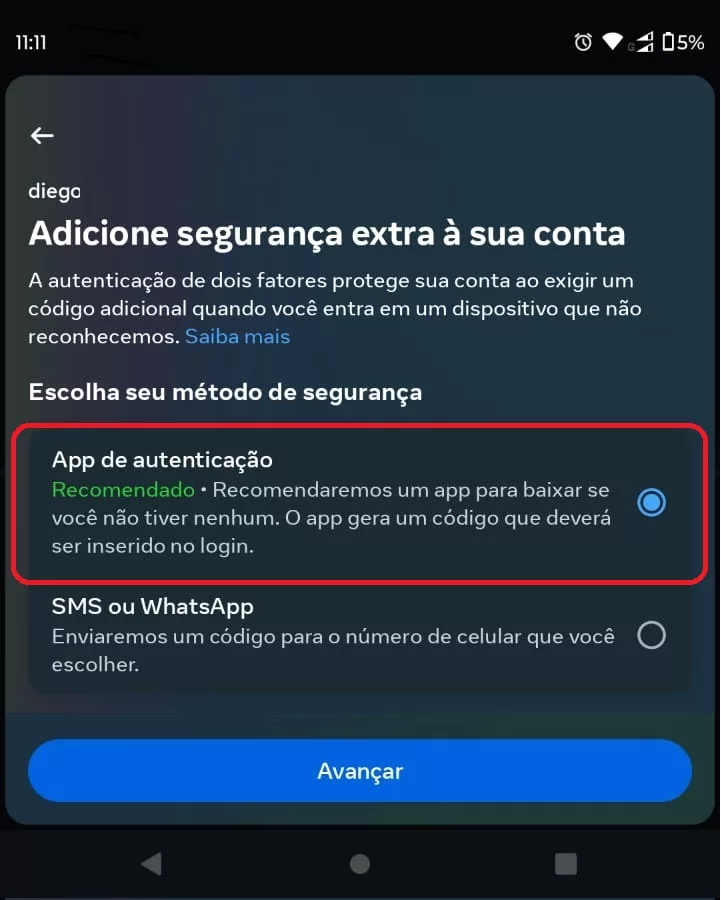Screen dimensions: 721x900
Task: Open the Saiba mais link
Action: pyautogui.click(x=237, y=337)
